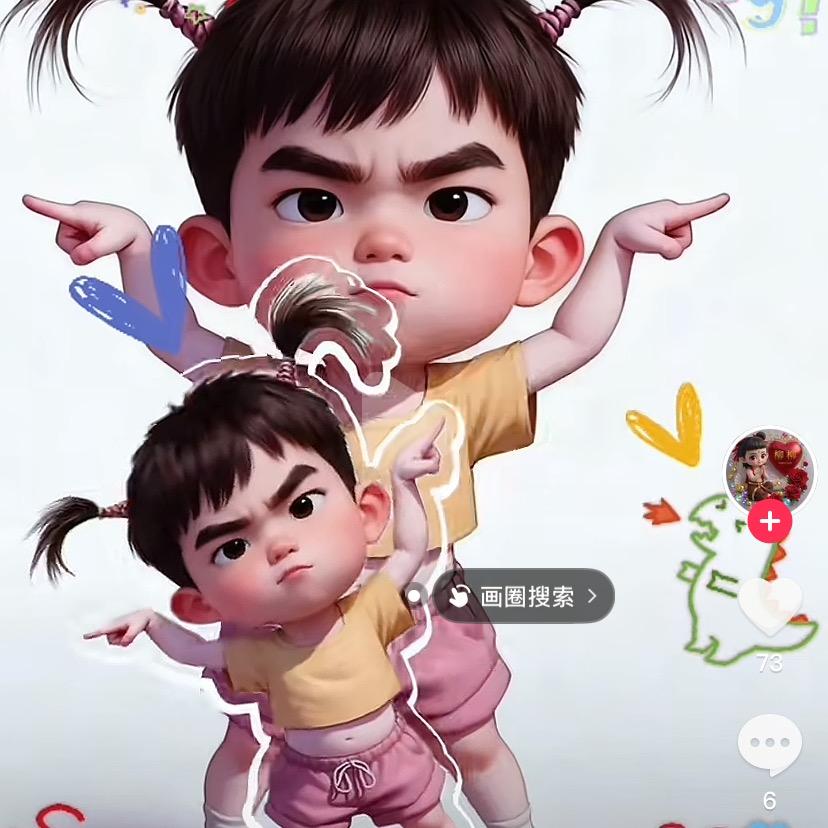
Task: Like this video with the heart icon
Action: point(769,607)
